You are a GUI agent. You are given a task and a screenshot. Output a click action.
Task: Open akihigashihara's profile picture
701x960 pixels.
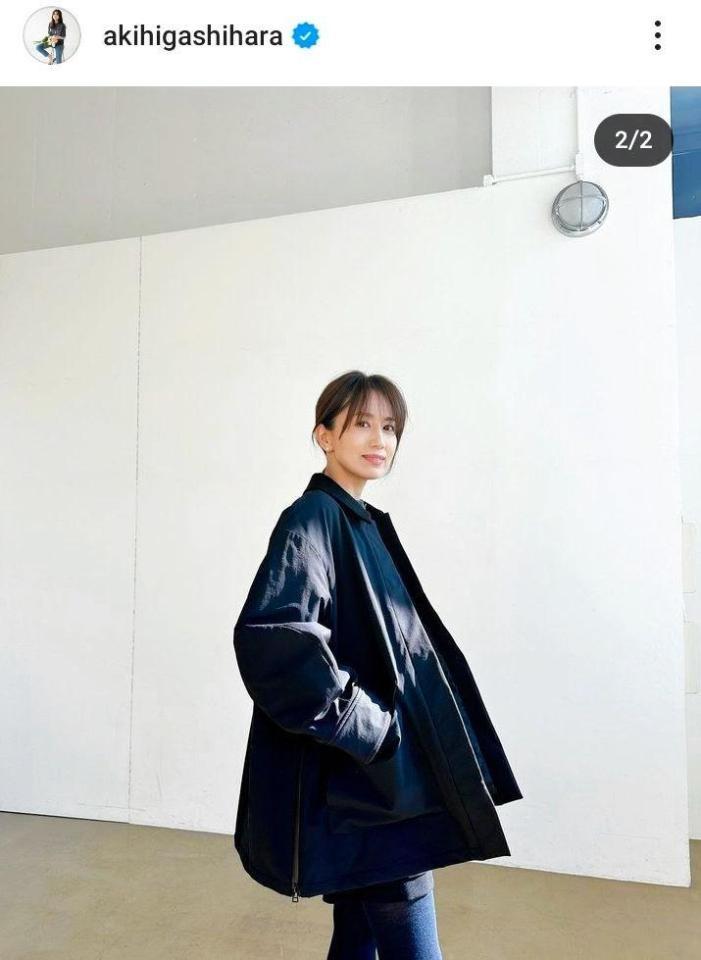pyautogui.click(x=51, y=36)
